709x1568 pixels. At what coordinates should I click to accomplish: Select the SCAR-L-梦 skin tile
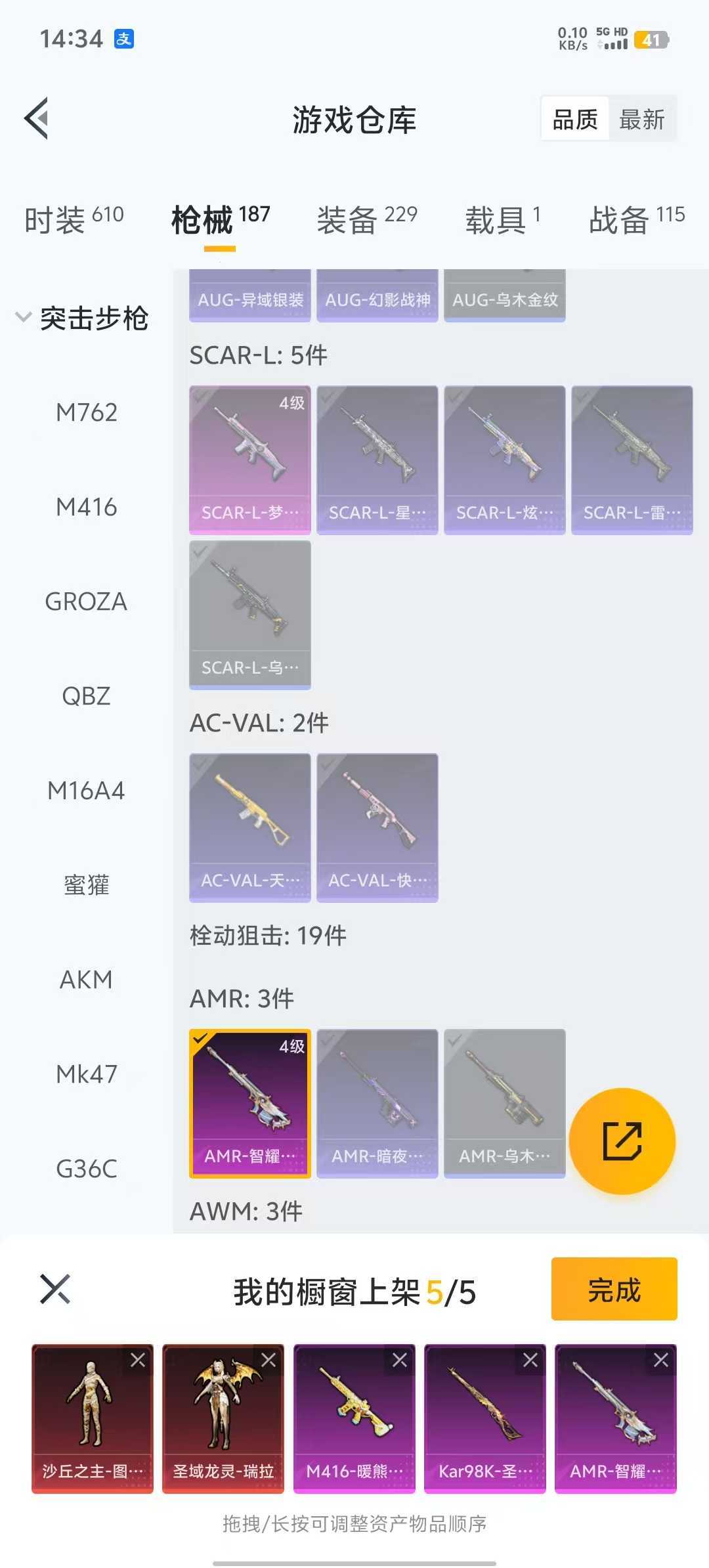click(249, 459)
